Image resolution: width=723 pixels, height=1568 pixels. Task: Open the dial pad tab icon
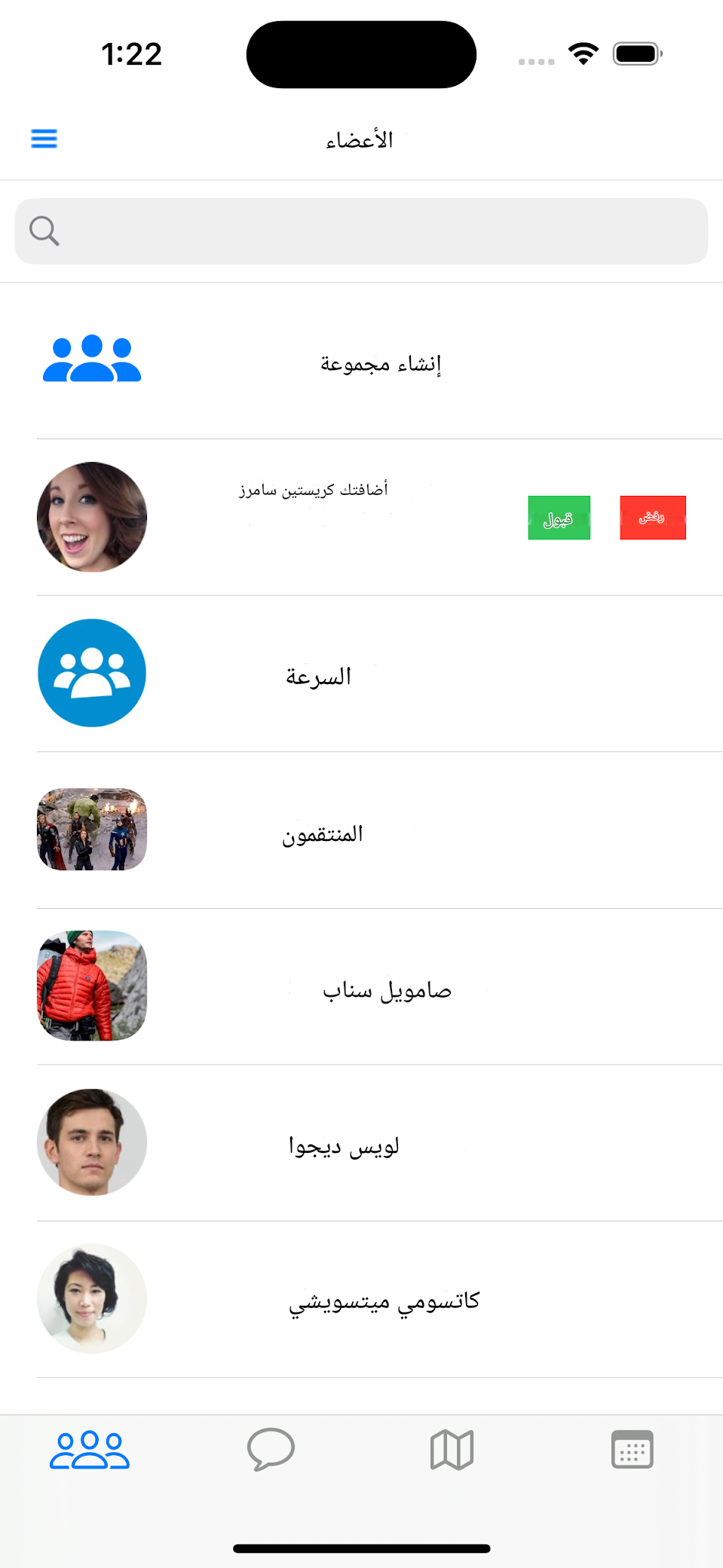(632, 1447)
